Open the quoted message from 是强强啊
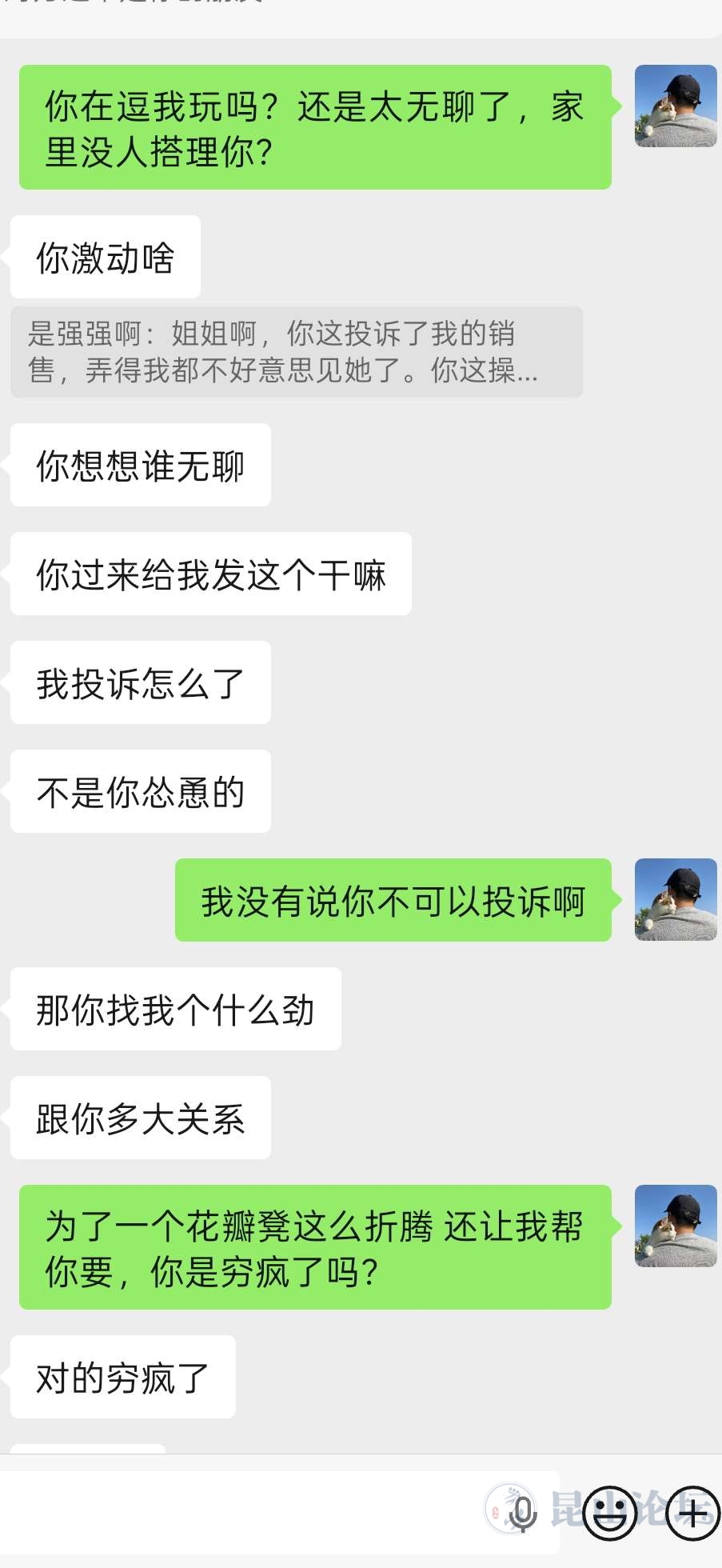 point(296,352)
